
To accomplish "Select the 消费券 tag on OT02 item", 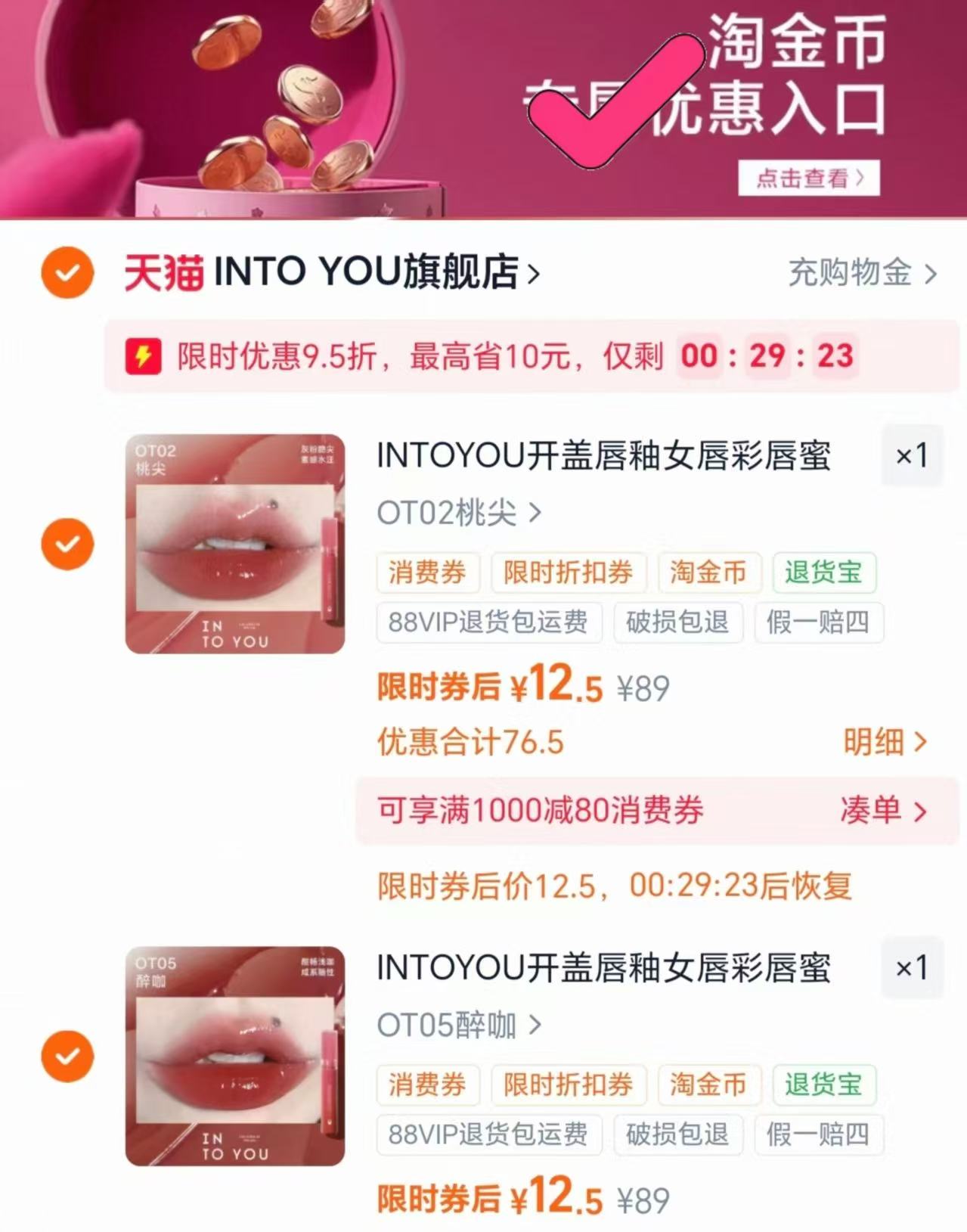I will (427, 573).
